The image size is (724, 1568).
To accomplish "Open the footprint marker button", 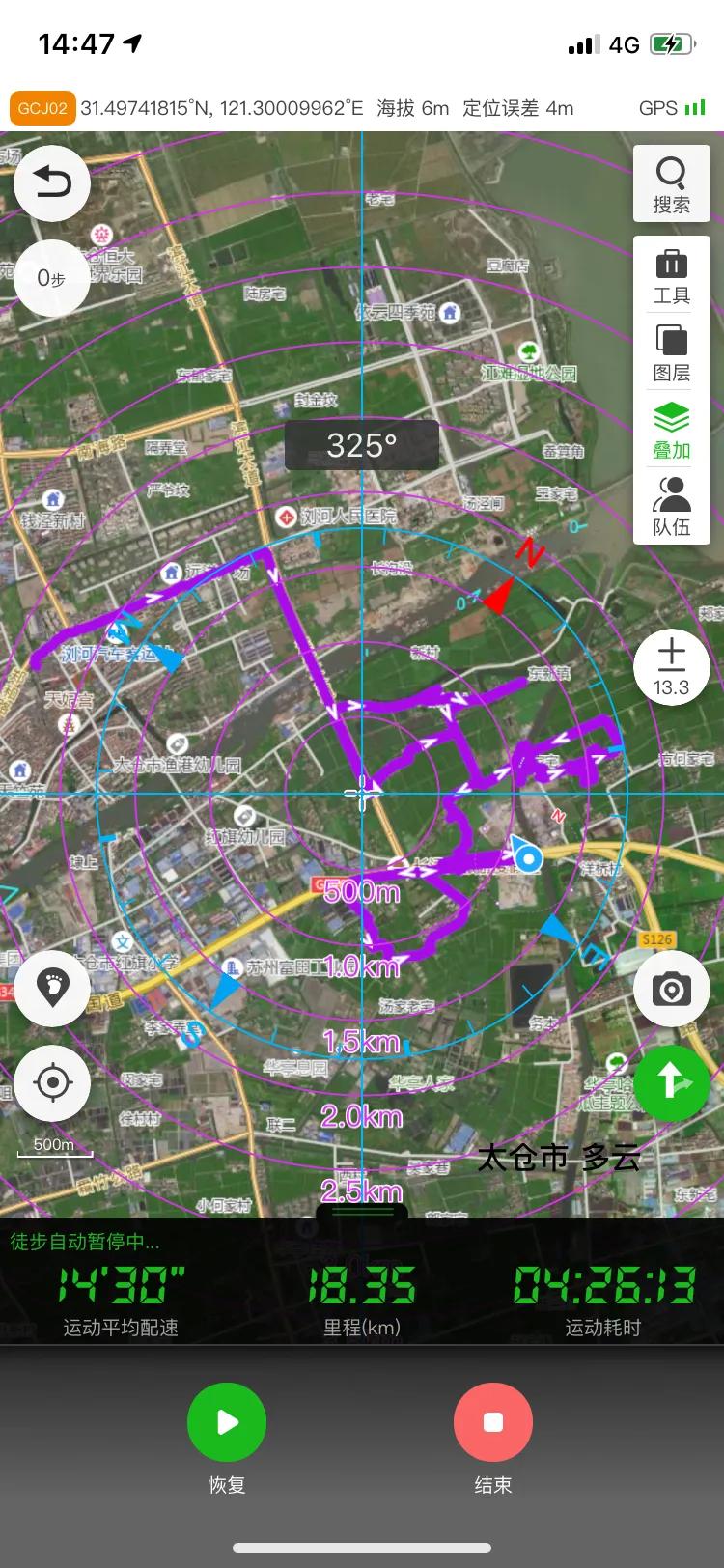I will point(52,988).
